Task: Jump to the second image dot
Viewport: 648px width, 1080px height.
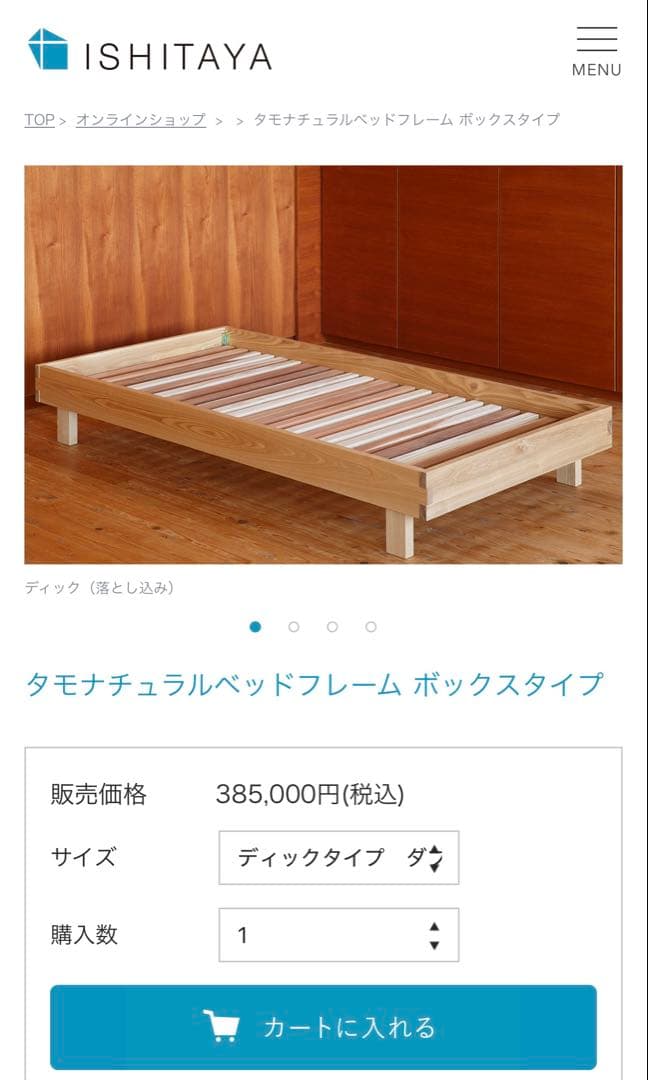Action: 293,627
